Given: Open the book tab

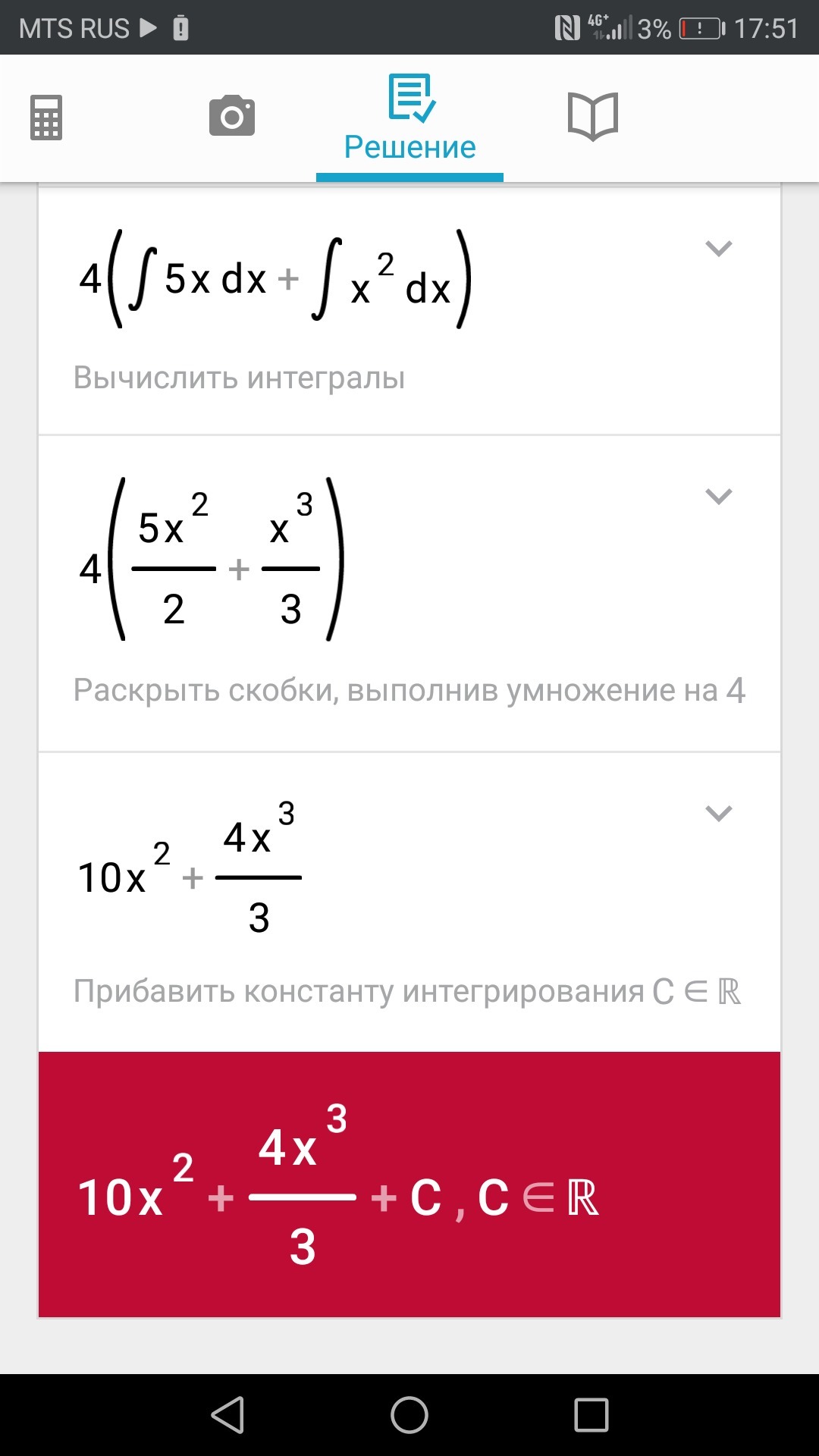Looking at the screenshot, I should (593, 117).
